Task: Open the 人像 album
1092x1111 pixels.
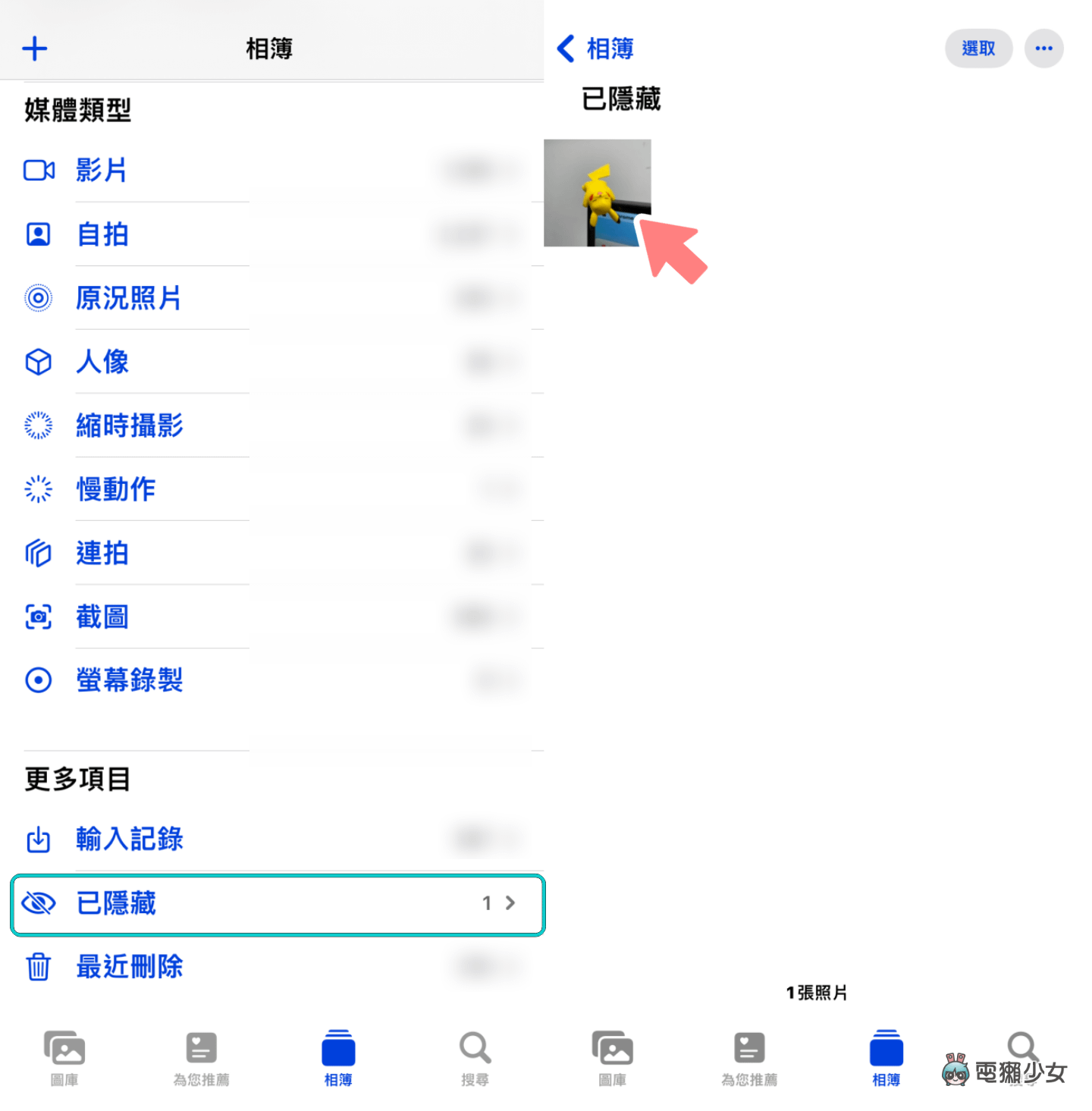Action: coord(102,362)
